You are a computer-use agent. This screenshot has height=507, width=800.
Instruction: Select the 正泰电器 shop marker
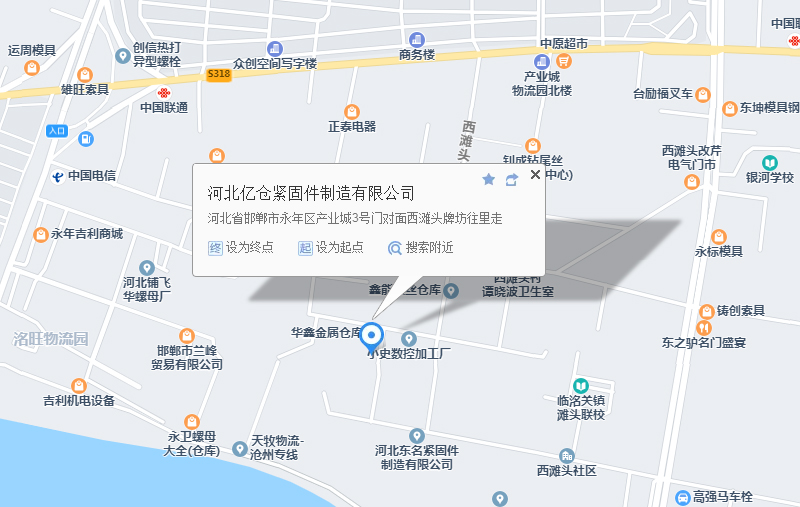pyautogui.click(x=351, y=111)
